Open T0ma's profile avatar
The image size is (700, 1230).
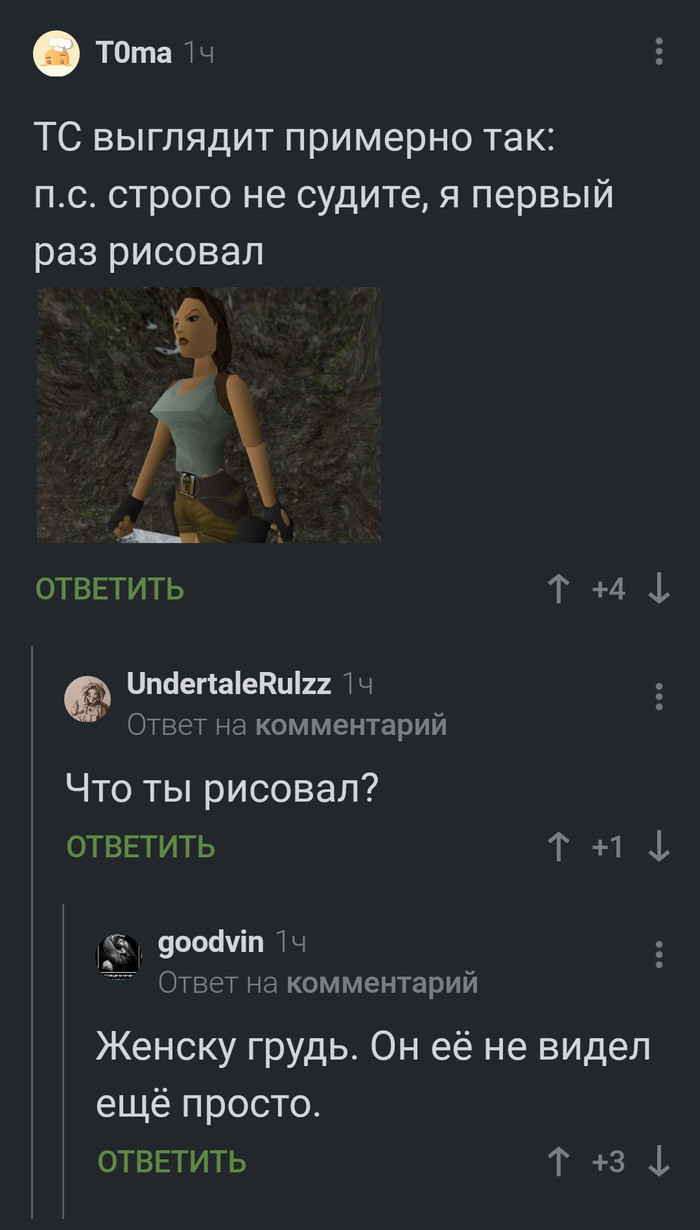coord(57,53)
